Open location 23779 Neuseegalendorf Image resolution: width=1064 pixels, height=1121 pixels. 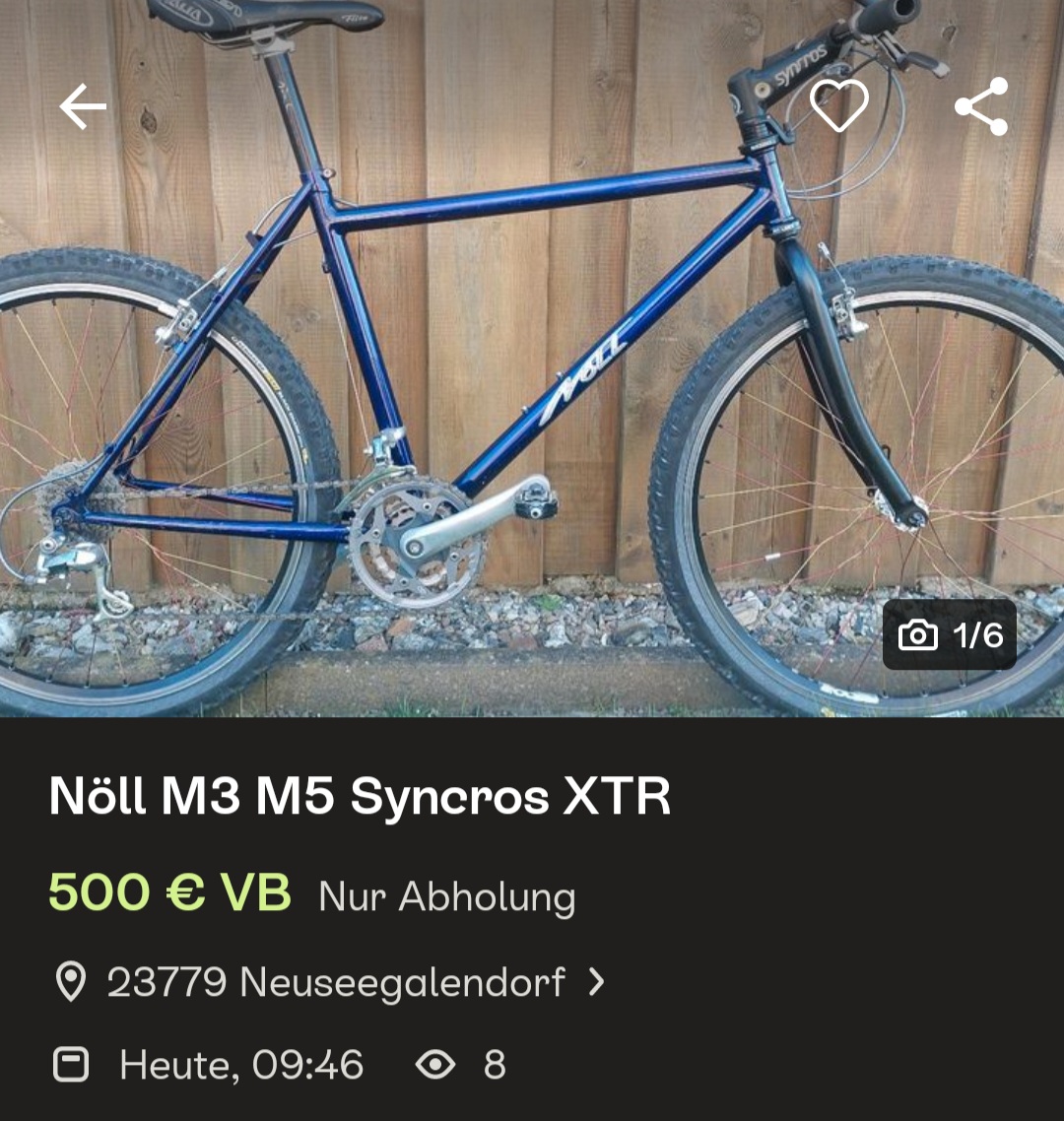point(335,982)
